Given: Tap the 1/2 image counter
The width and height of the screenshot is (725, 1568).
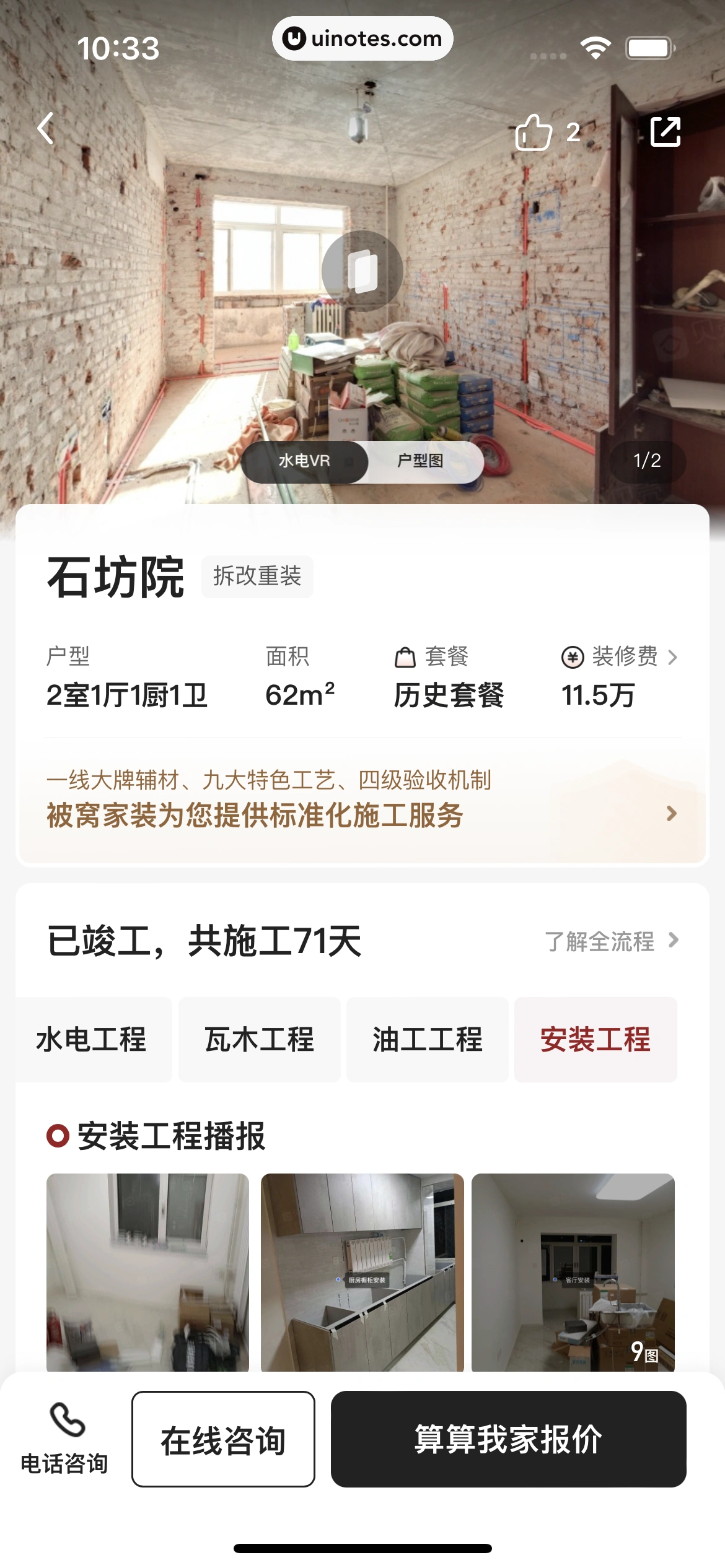Looking at the screenshot, I should (x=647, y=461).
